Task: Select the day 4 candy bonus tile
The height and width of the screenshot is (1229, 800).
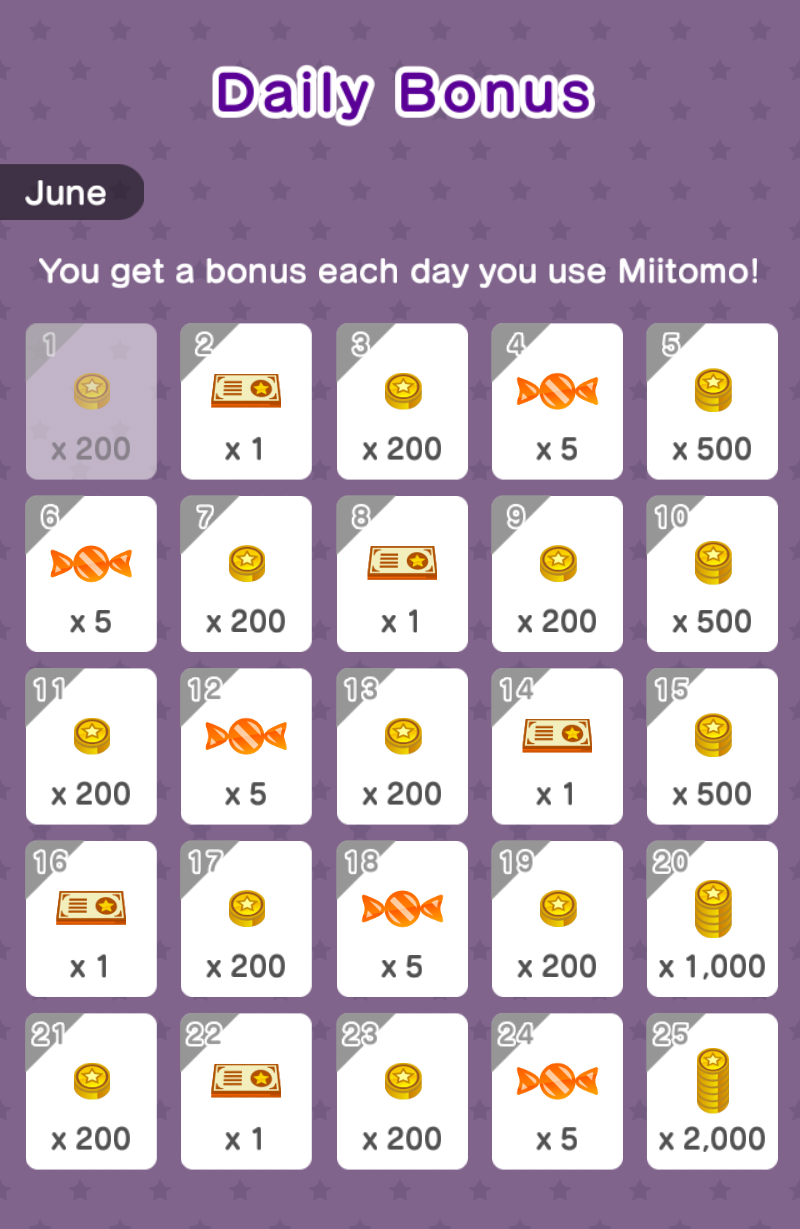Action: [x=557, y=401]
